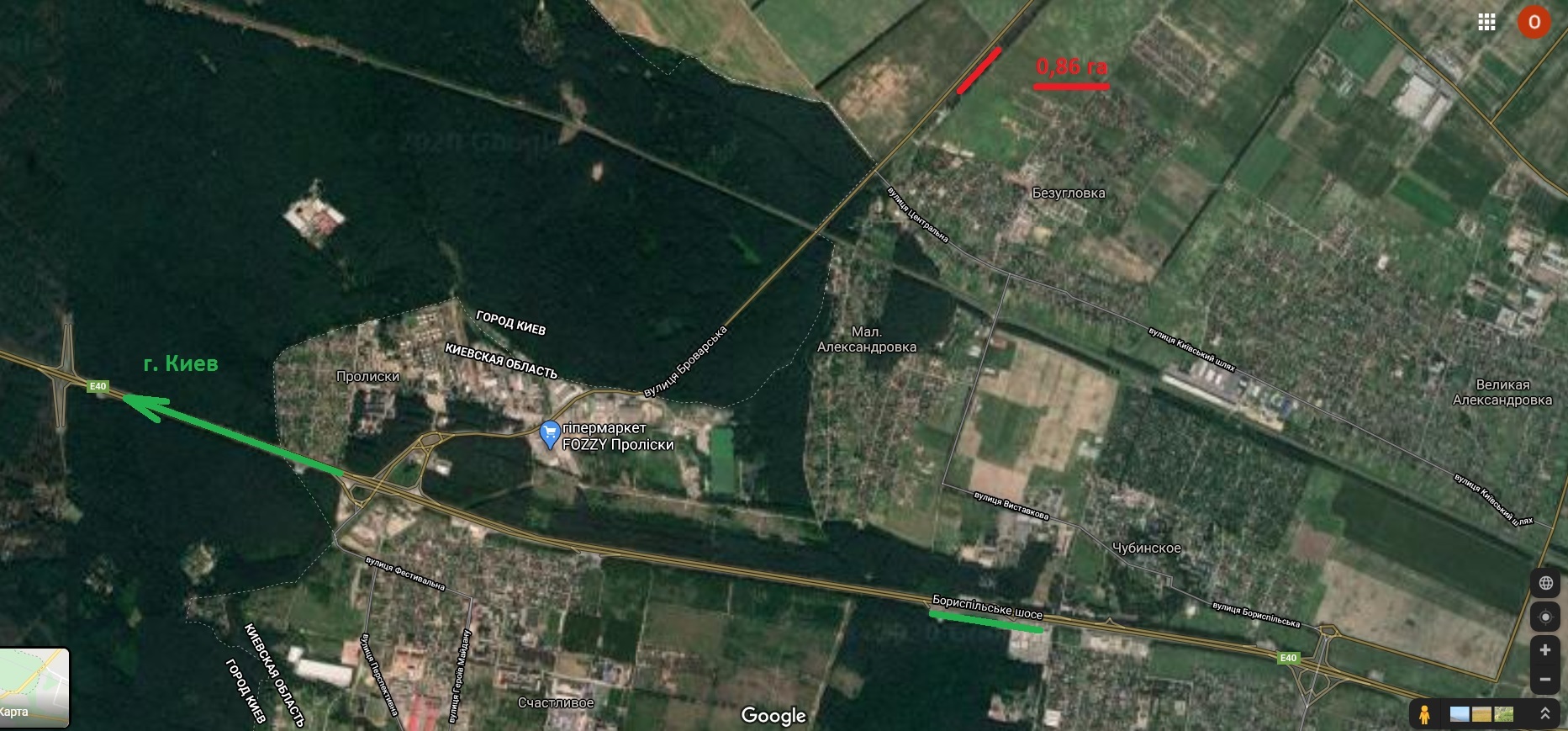Enable the globe view button
Viewport: 1568px width, 731px height.
(x=1545, y=583)
